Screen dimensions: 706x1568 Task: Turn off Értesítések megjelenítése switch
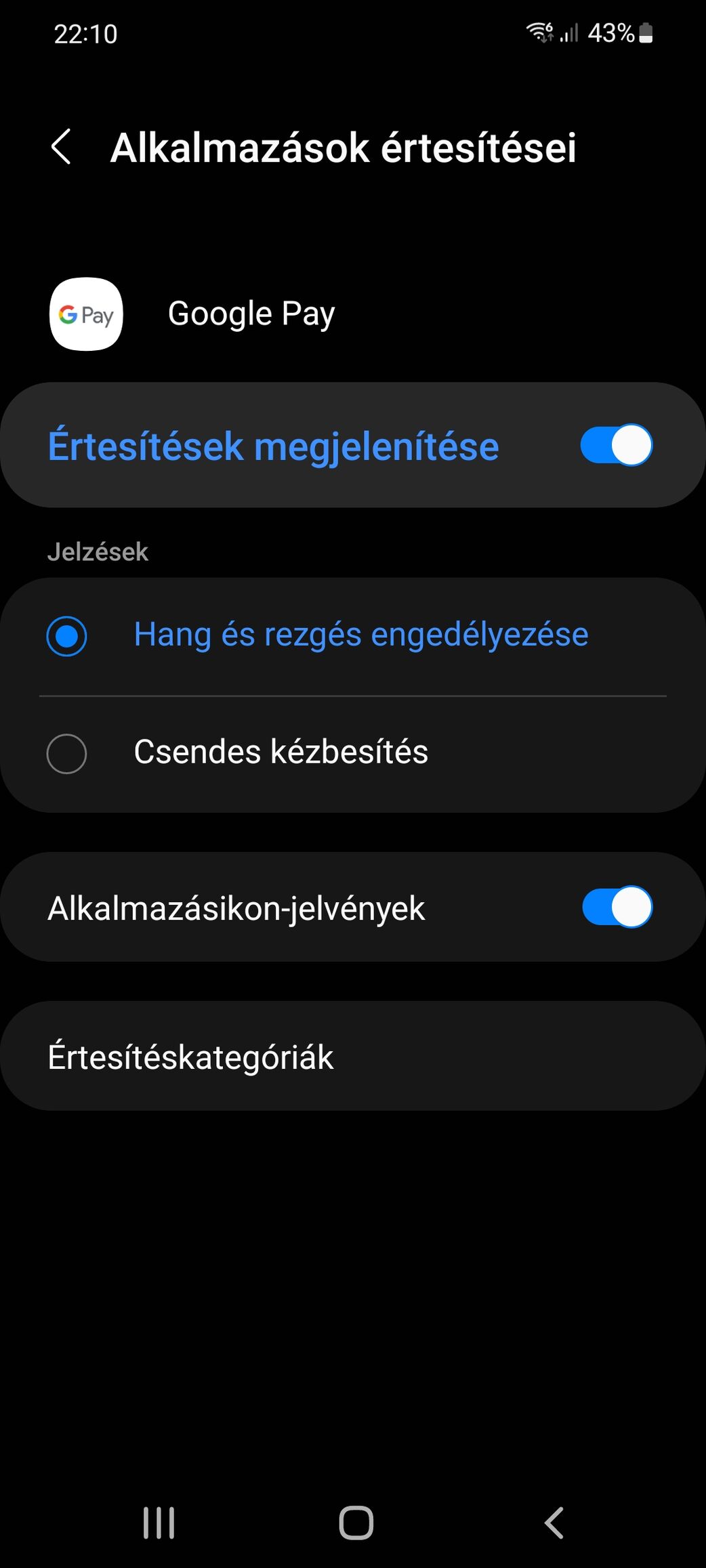tap(616, 445)
